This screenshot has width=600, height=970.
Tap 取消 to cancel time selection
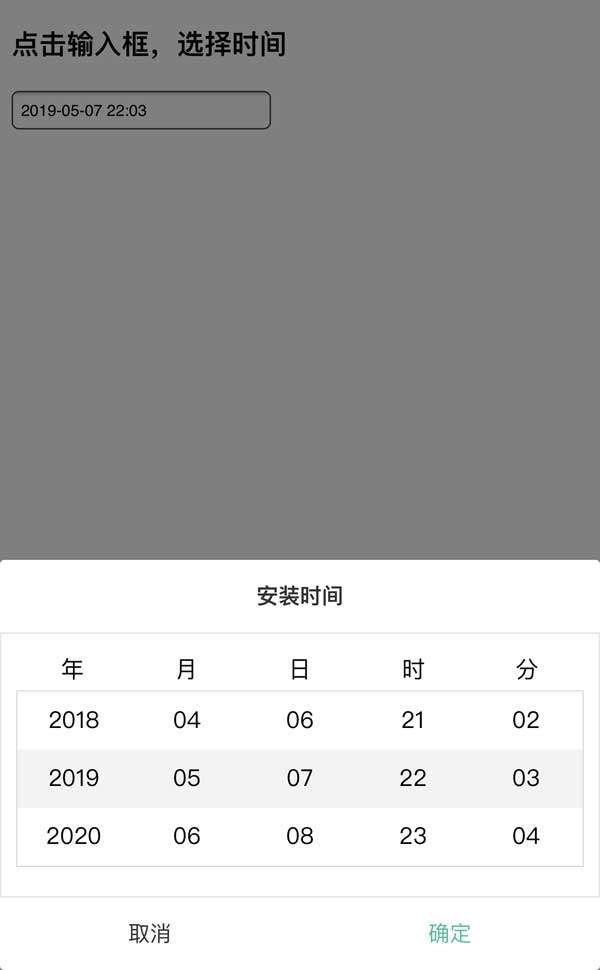(150, 933)
